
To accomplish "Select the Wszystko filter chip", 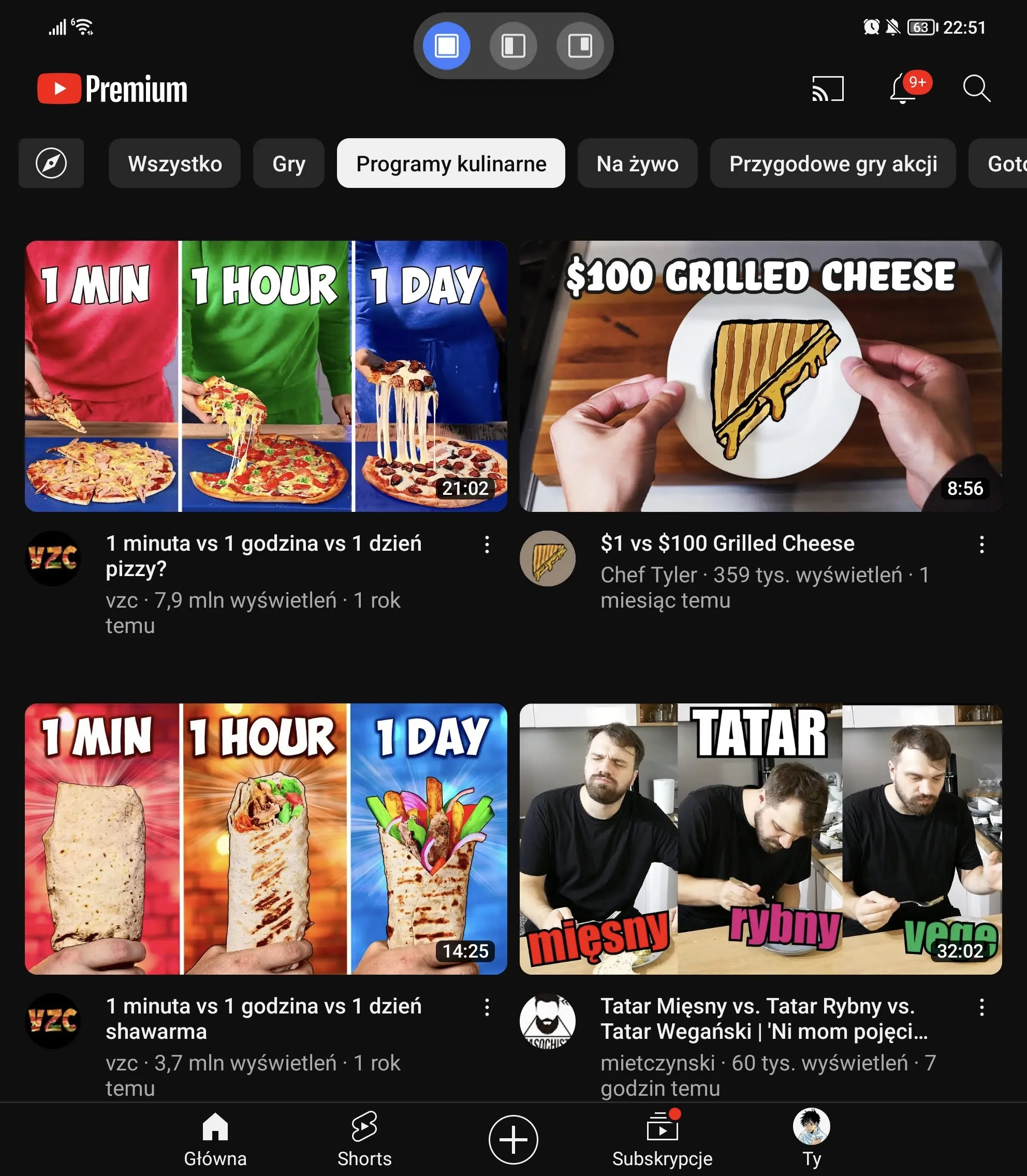I will pos(175,164).
